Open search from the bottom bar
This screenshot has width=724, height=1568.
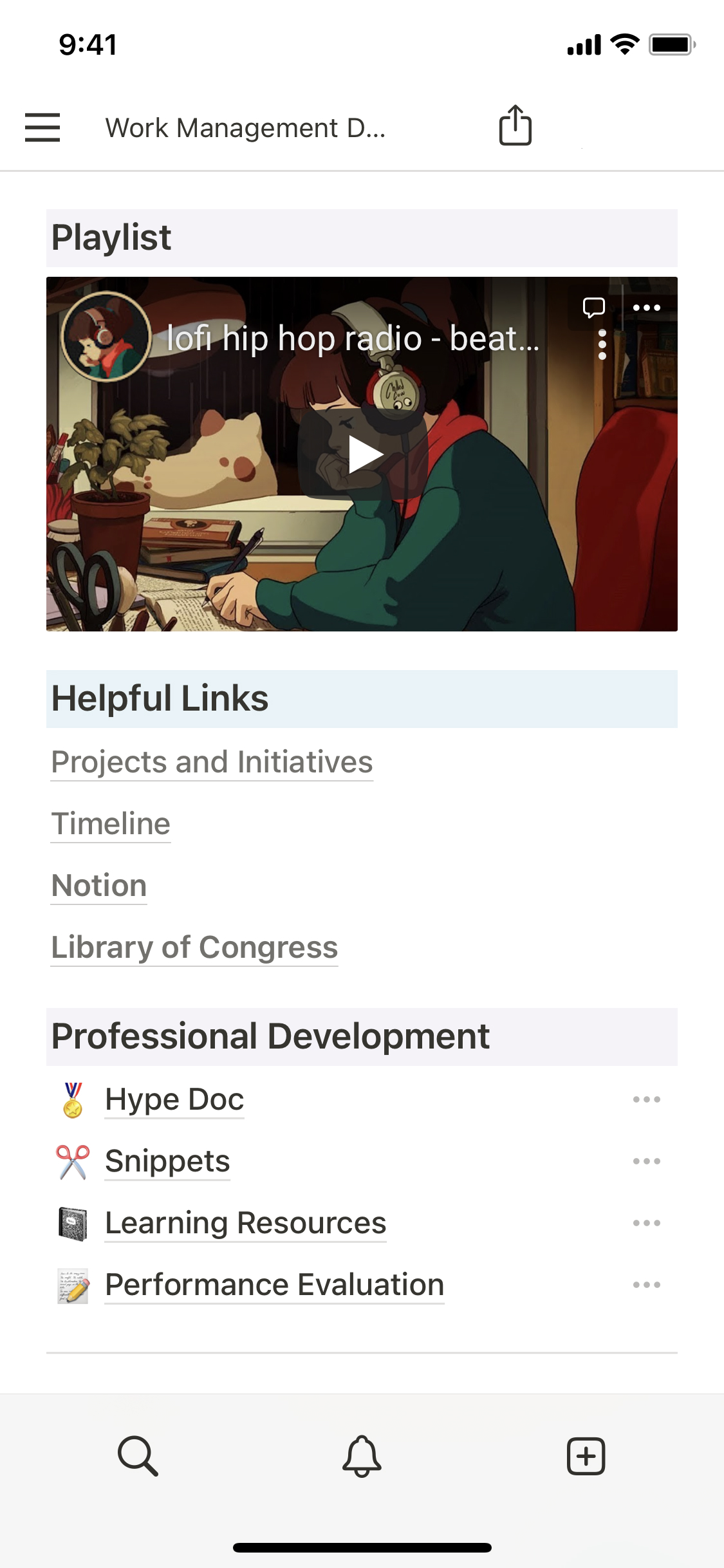pyautogui.click(x=138, y=1455)
